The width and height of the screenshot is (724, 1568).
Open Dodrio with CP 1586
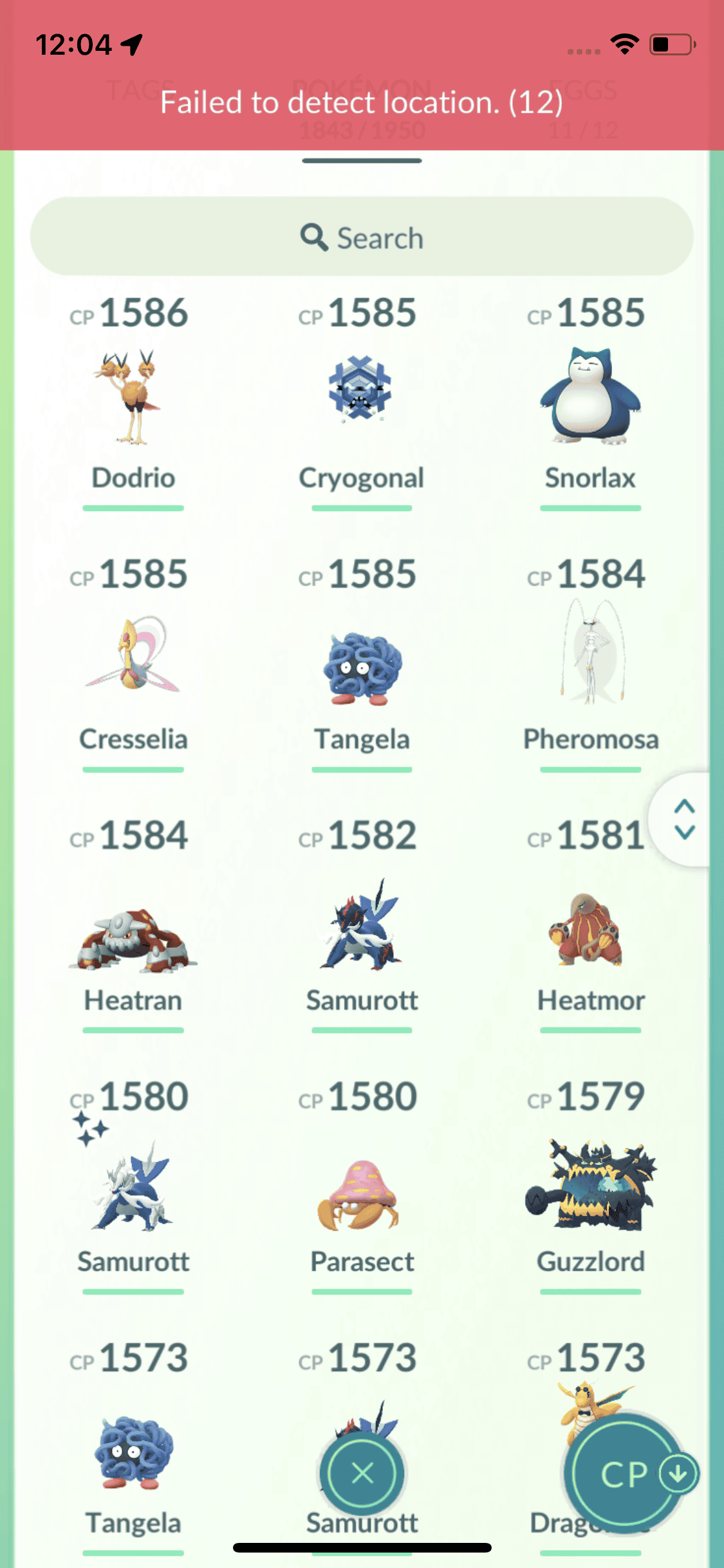133,399
